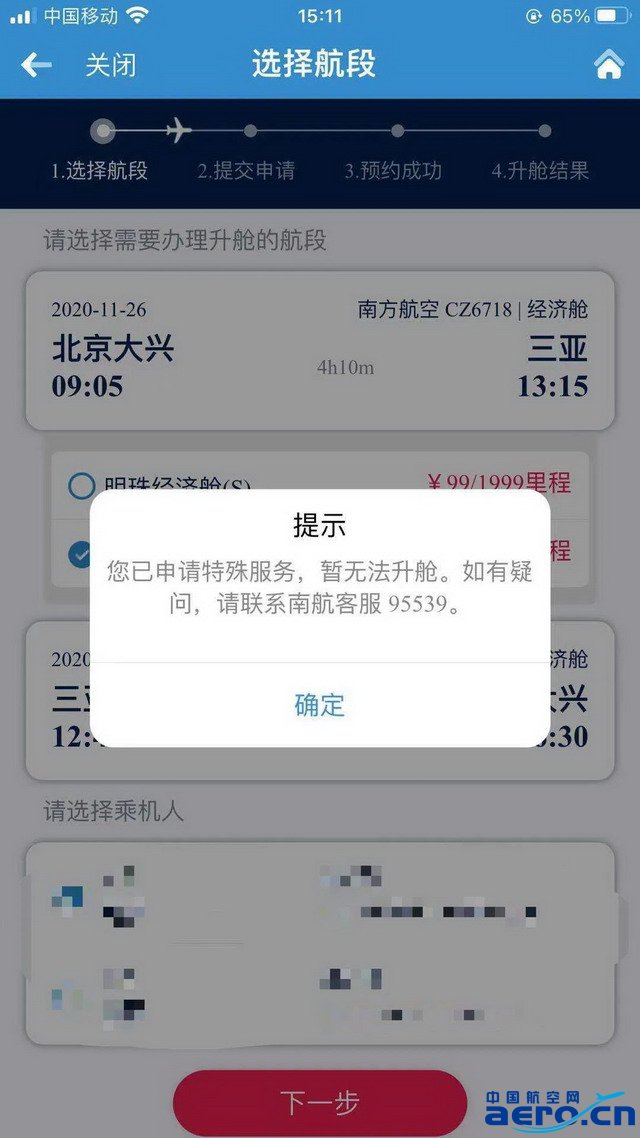640x1138 pixels.
Task: Go back with the arrow icon
Action: pos(36,65)
